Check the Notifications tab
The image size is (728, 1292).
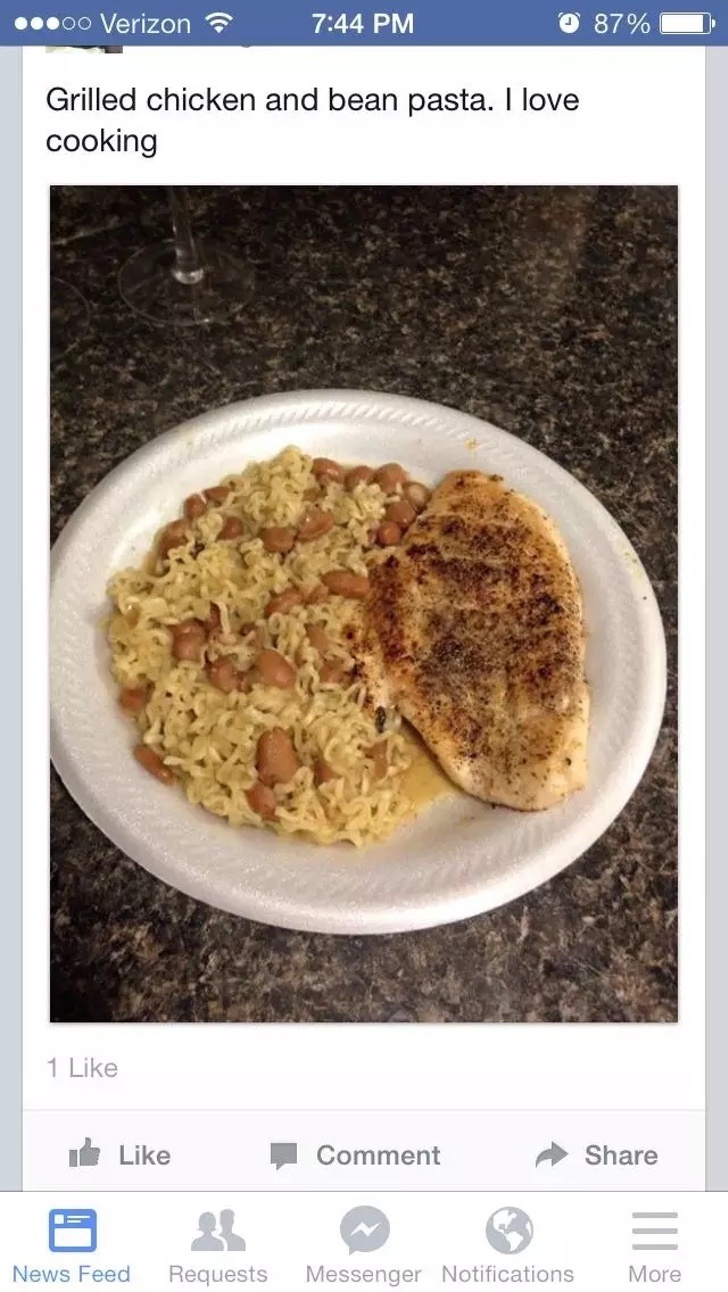(x=508, y=1246)
